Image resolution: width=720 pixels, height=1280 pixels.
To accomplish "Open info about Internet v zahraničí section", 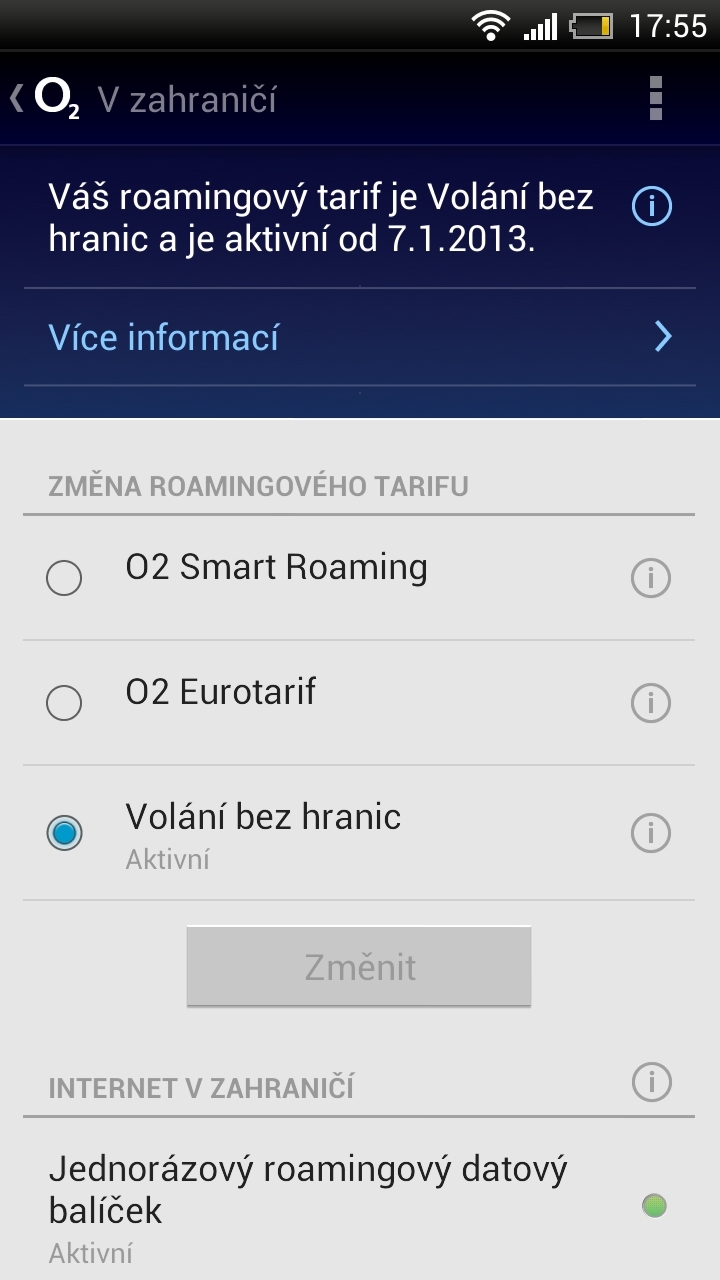I will 651,1082.
